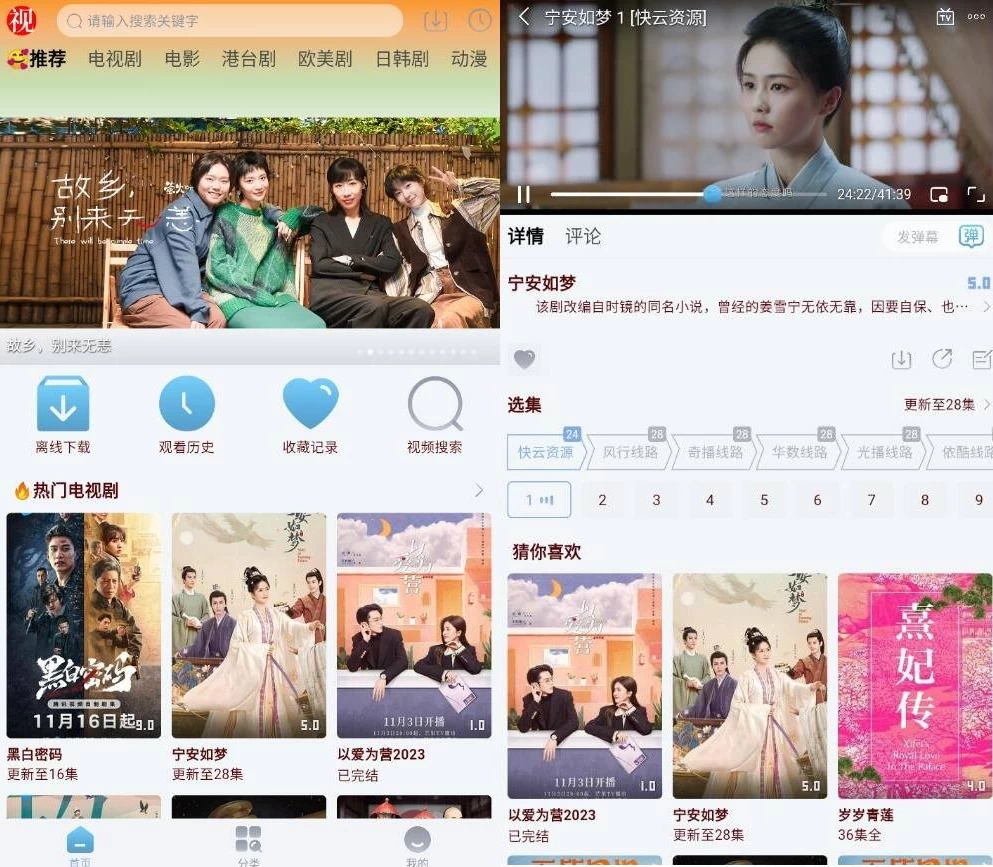Switch to the 电视剧 tab
This screenshot has width=993, height=867.
pos(115,59)
